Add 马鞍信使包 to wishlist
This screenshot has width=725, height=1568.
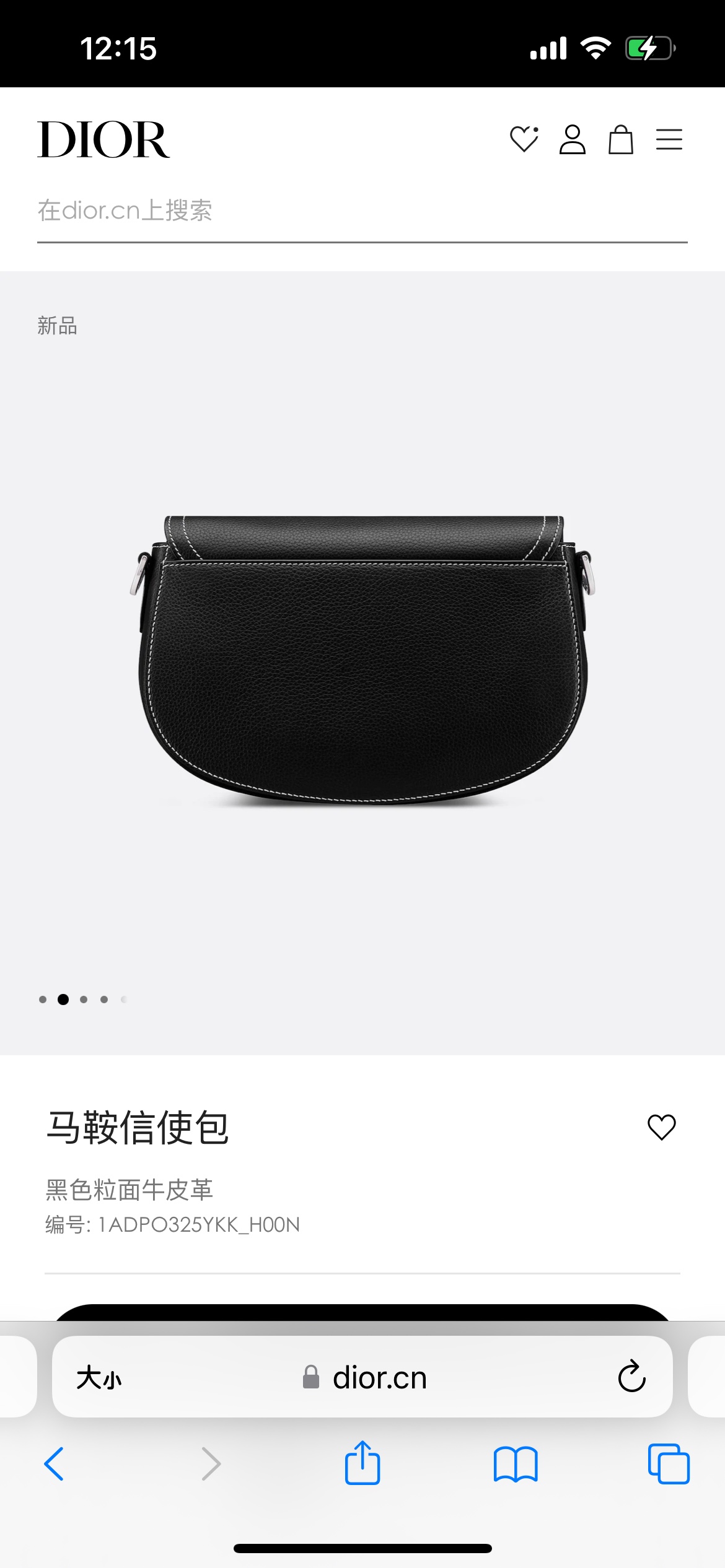click(661, 1127)
